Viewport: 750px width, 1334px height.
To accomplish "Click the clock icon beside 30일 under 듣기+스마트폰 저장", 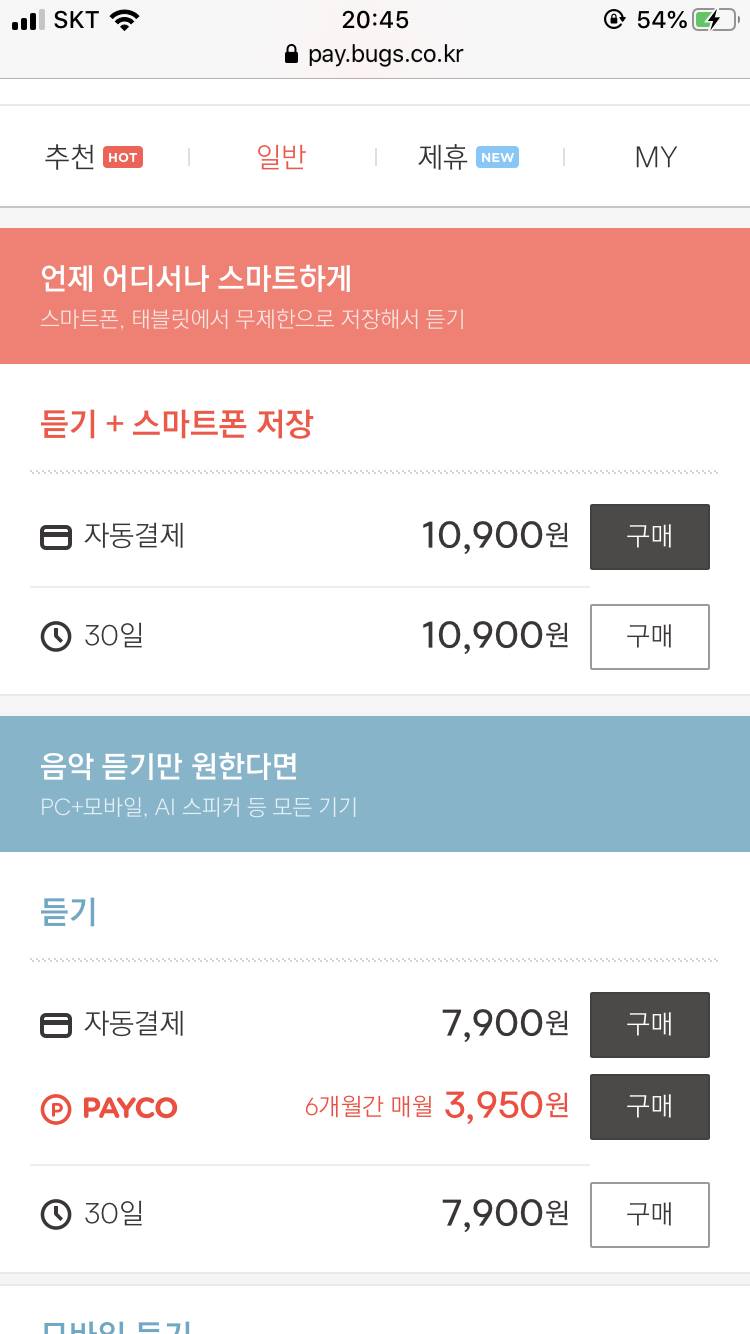I will tap(57, 636).
